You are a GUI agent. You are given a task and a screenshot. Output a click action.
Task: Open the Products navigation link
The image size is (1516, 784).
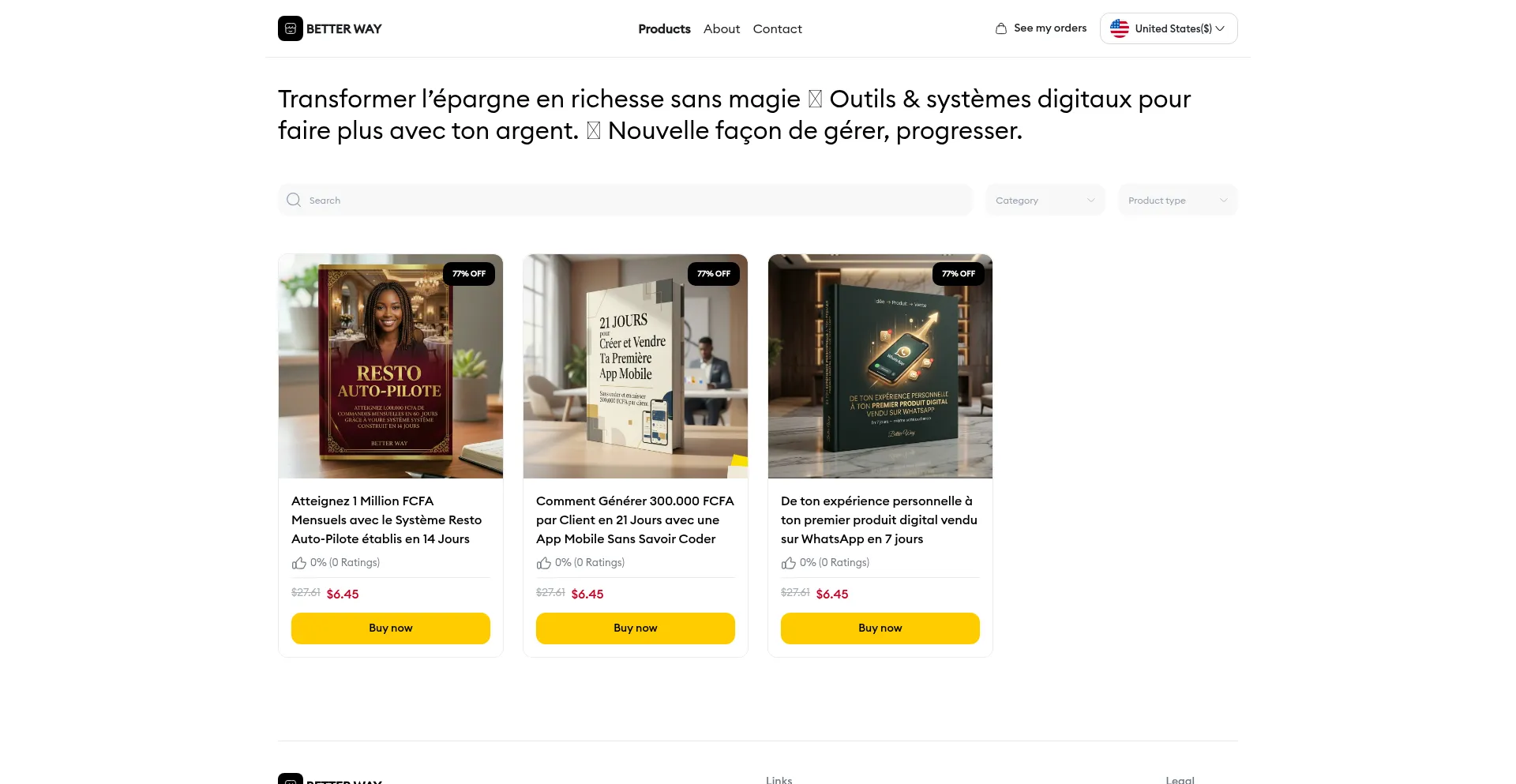(664, 29)
